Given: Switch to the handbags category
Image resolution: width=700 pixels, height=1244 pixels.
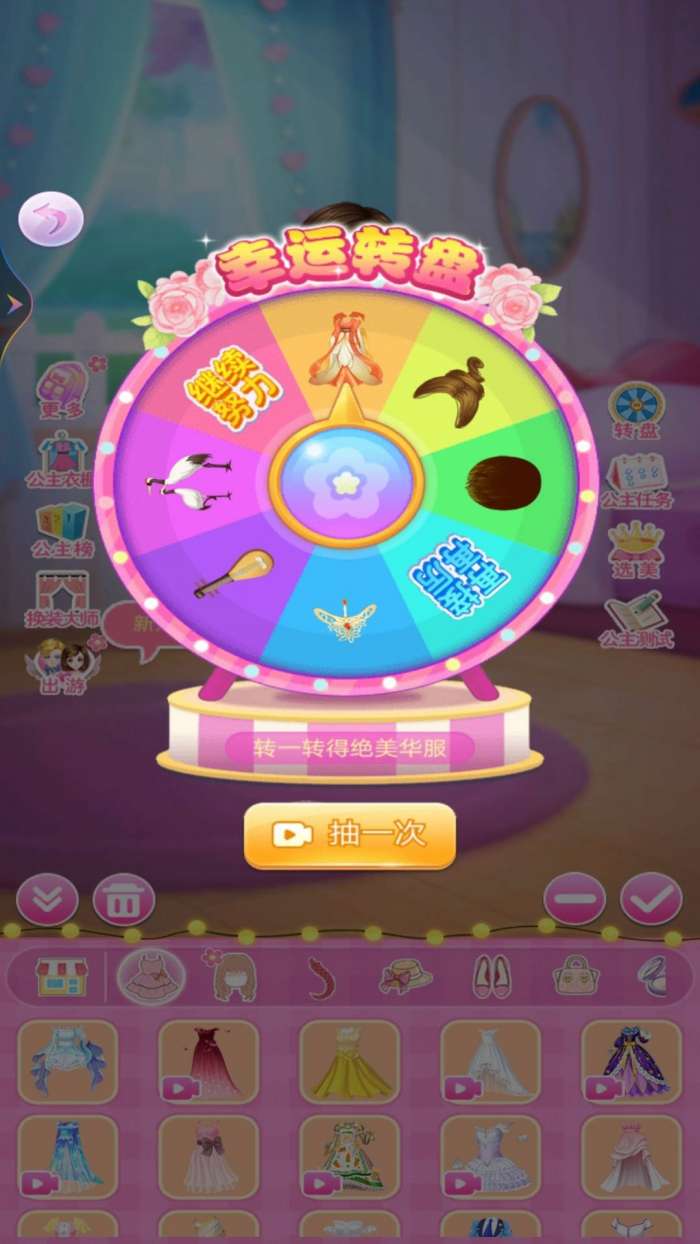Looking at the screenshot, I should click(576, 976).
